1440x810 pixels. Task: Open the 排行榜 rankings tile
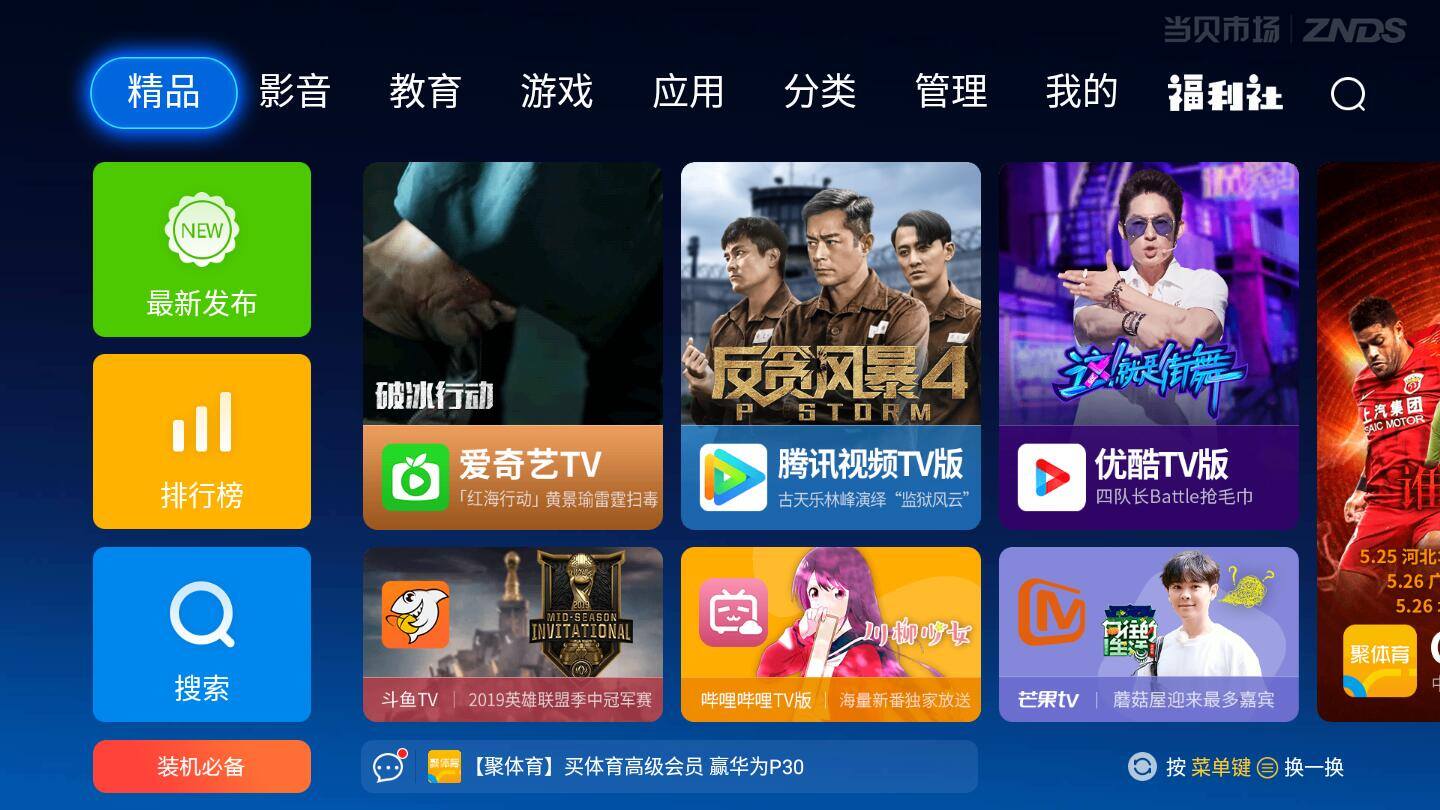(x=202, y=441)
